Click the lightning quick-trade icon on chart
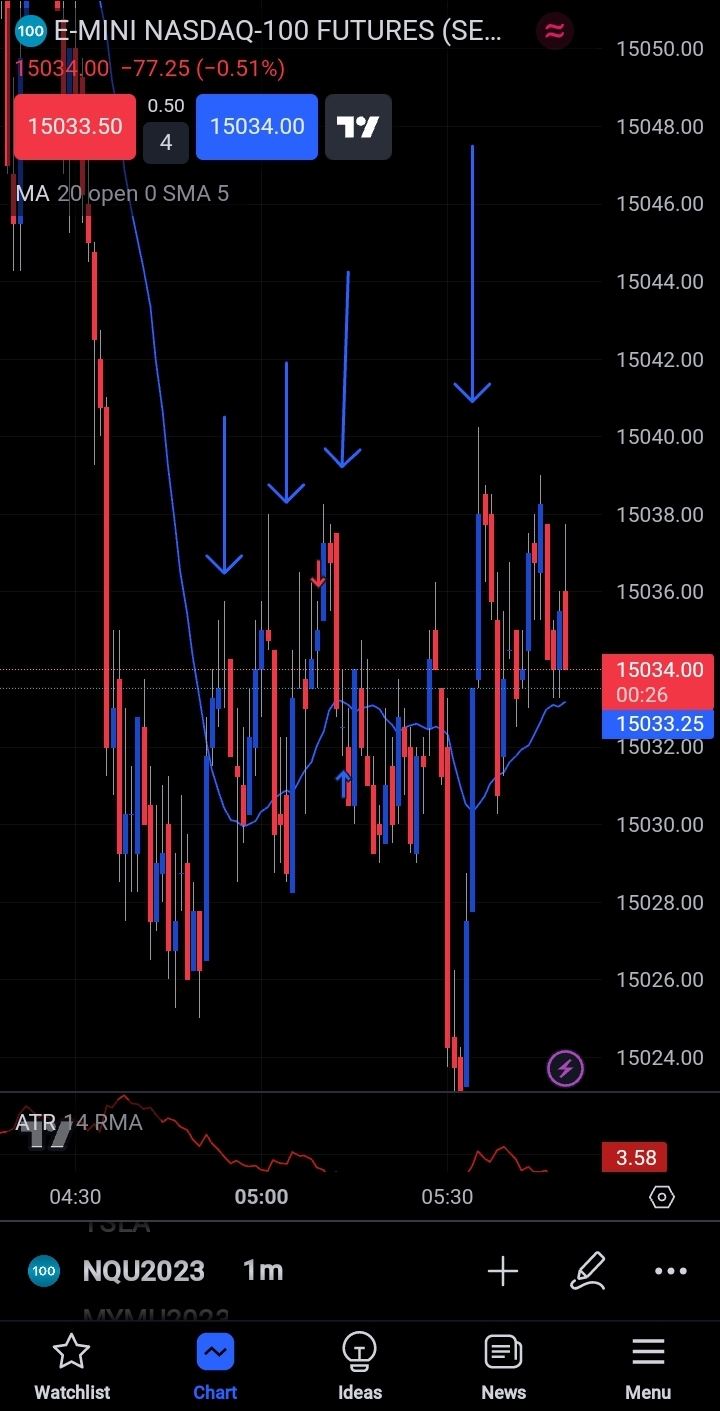The width and height of the screenshot is (720, 1411). (565, 1068)
